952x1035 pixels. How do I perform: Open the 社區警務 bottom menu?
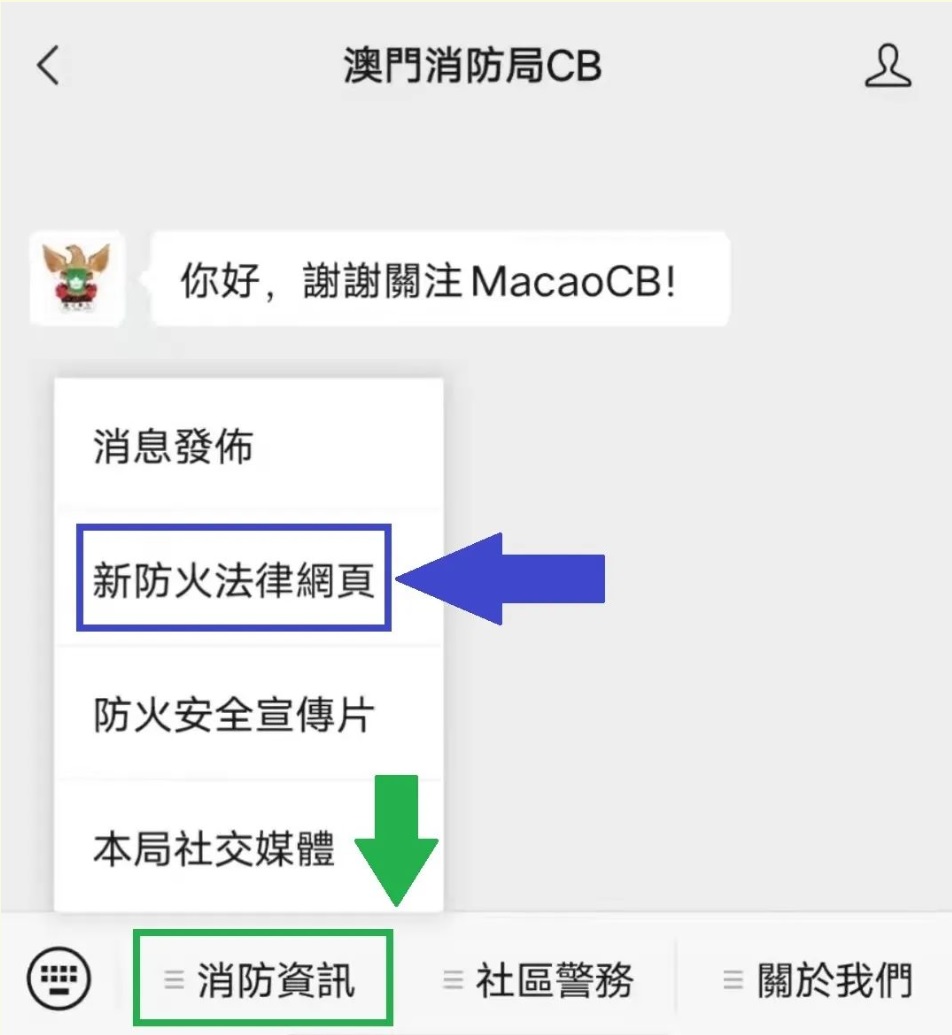pyautogui.click(x=542, y=980)
